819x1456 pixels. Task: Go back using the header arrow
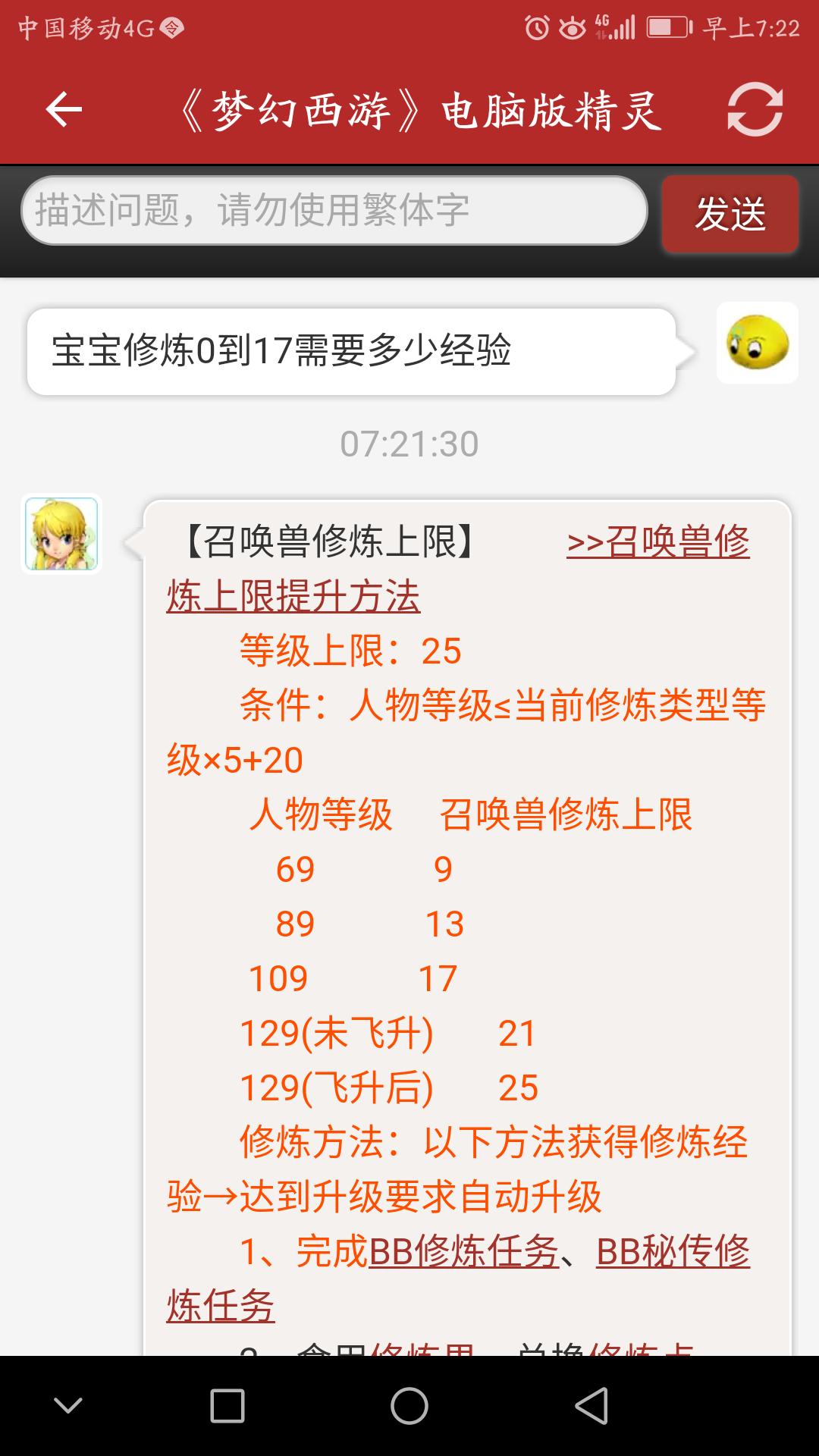(64, 110)
